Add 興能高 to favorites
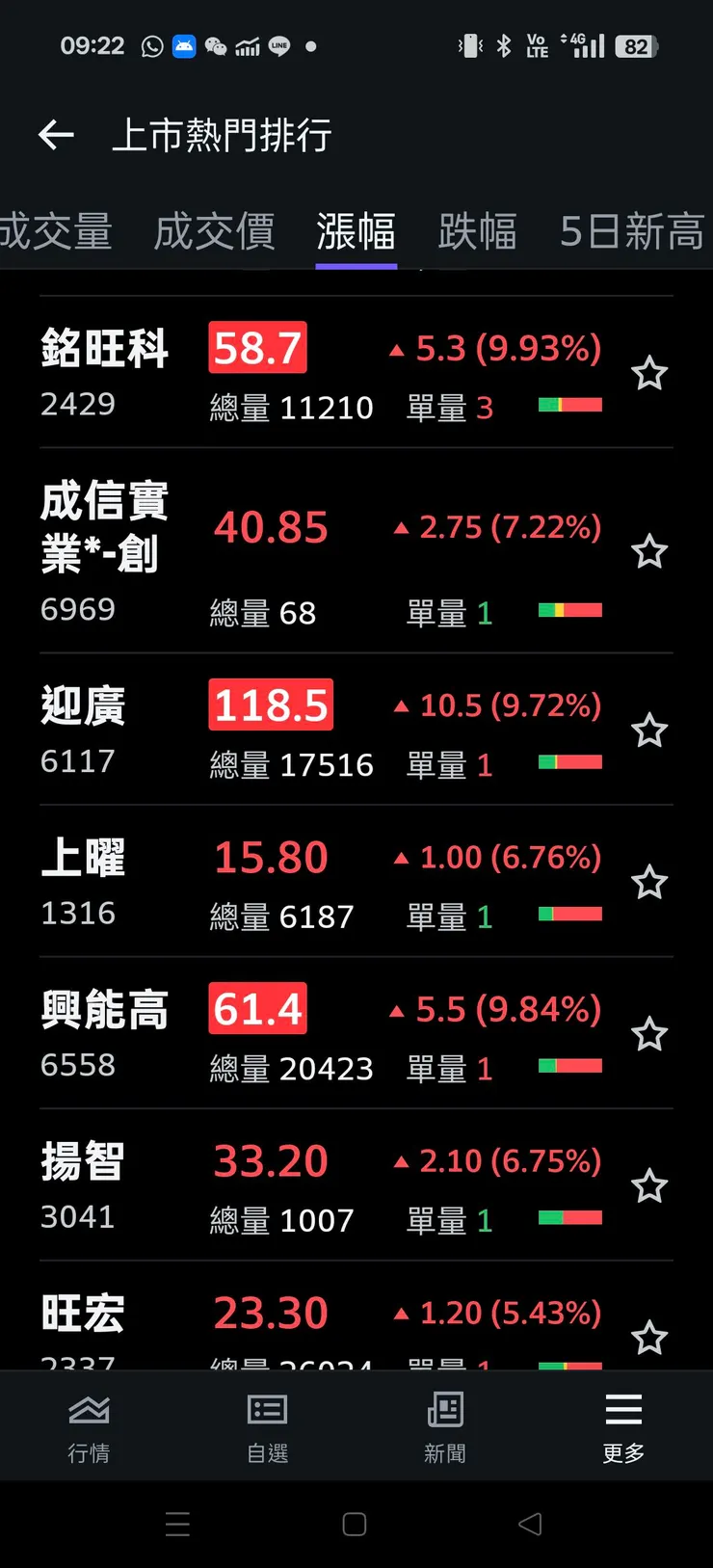 pos(649,1035)
